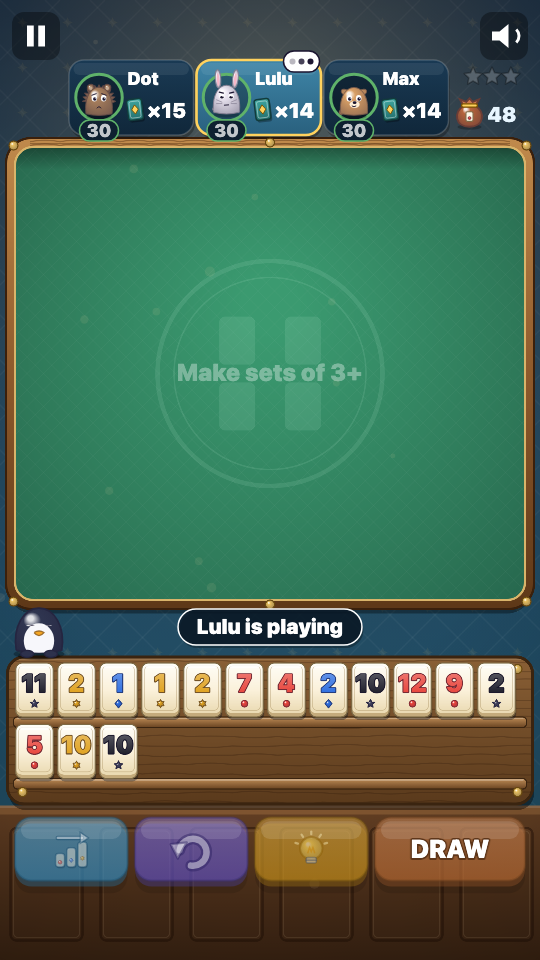Use the lightbulb hint button
The image size is (540, 960).
[311, 851]
